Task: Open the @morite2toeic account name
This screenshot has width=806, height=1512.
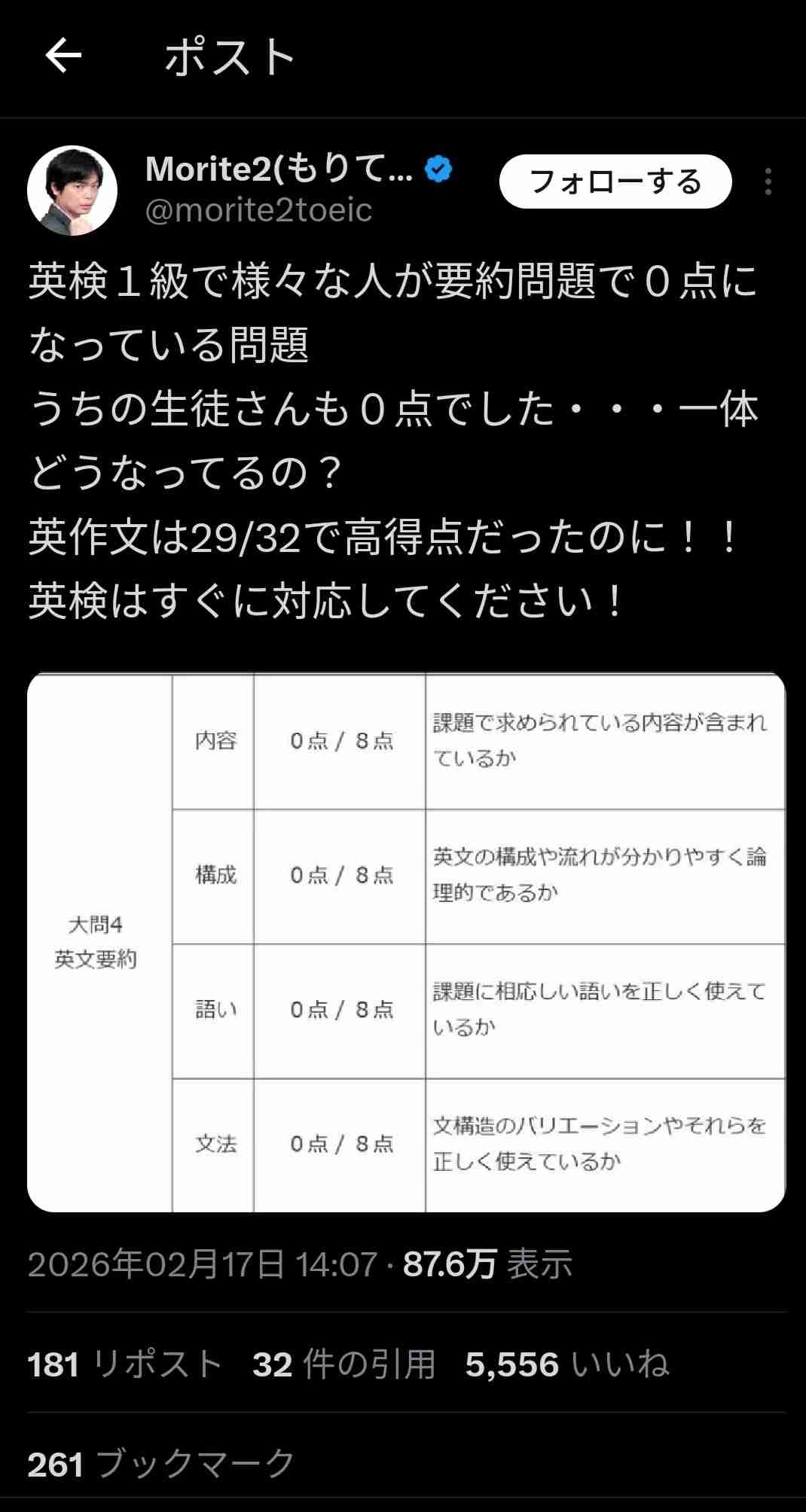Action: [258, 210]
